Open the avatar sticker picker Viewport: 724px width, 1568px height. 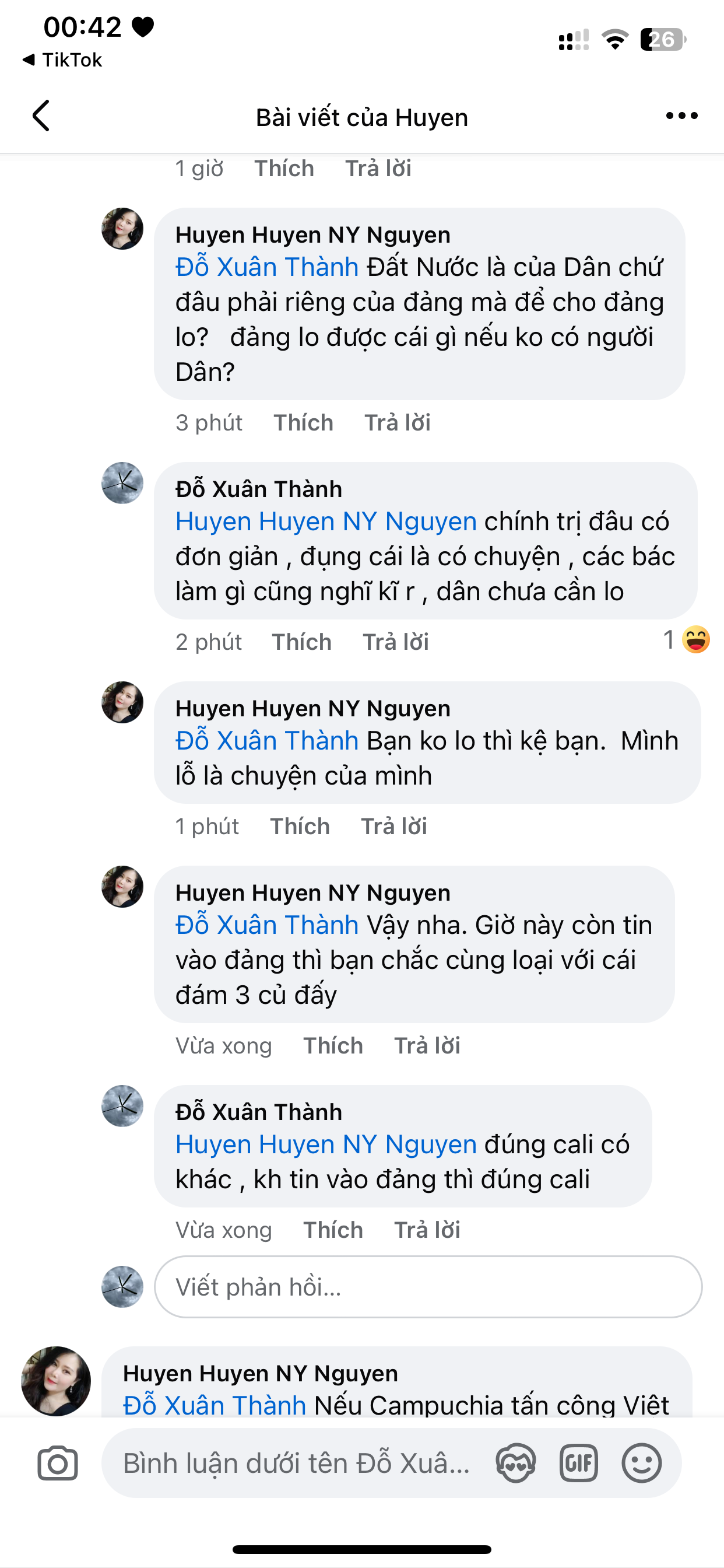(x=515, y=1462)
